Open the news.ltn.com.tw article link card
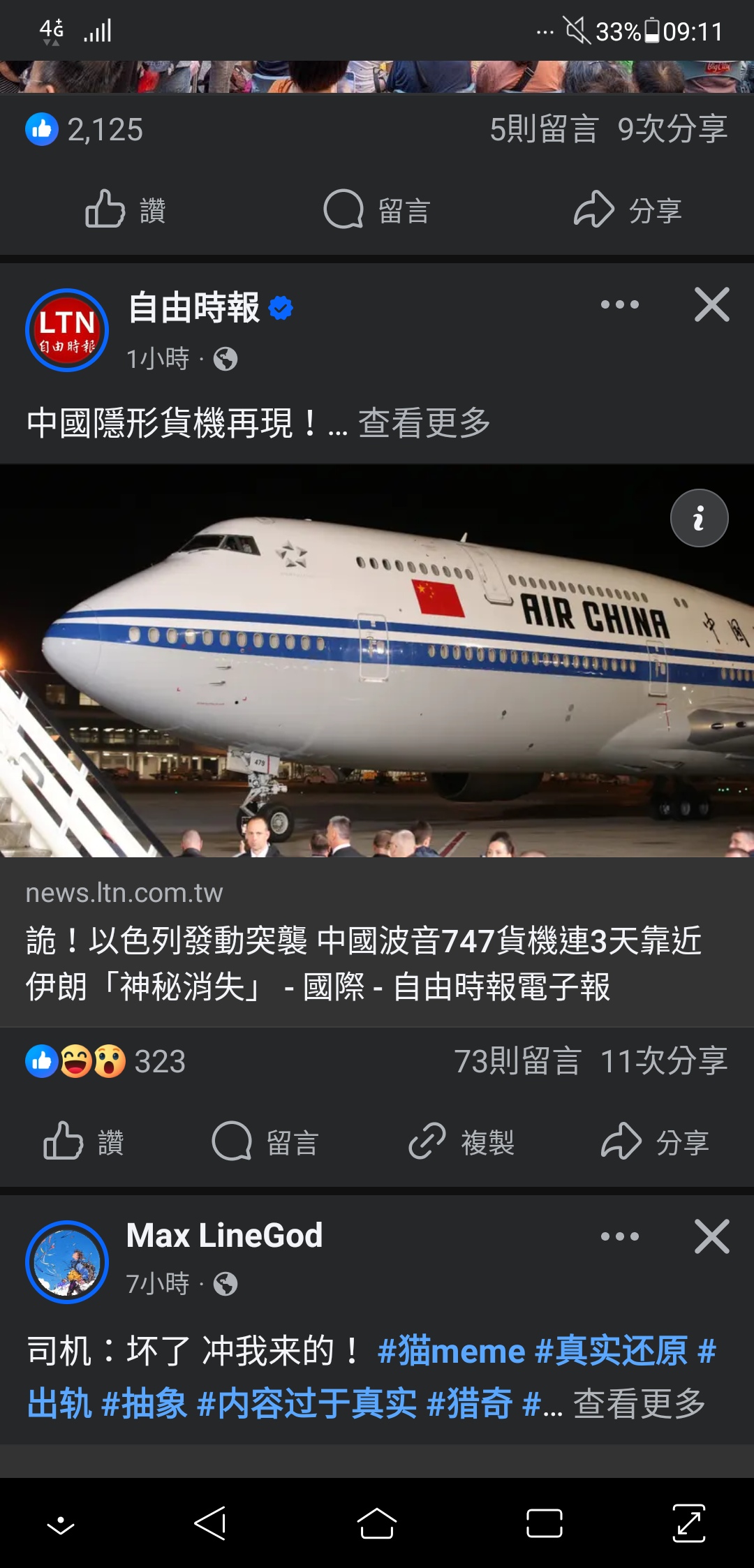 (377, 942)
